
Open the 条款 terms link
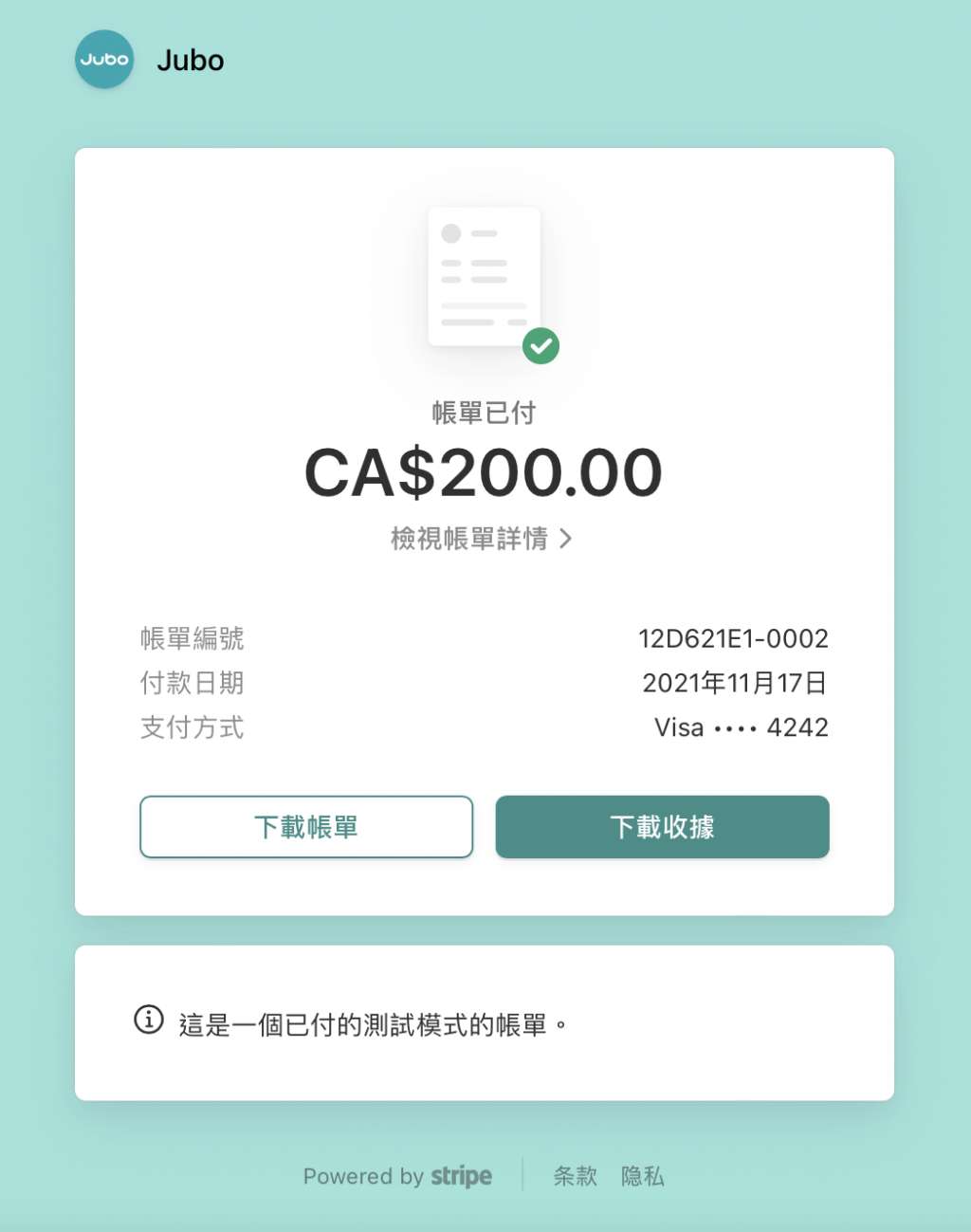point(575,1176)
